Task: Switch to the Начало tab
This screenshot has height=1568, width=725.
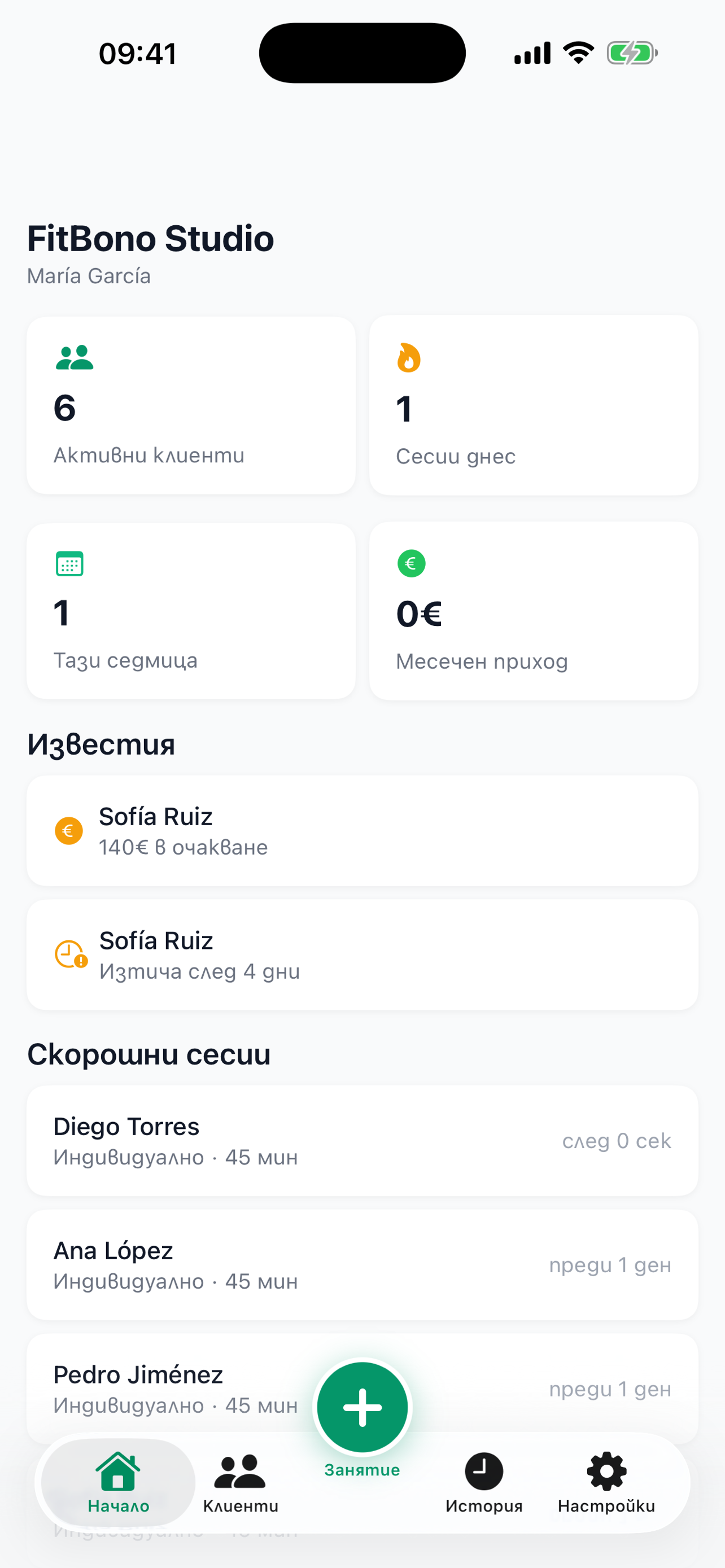Action: coord(117,1485)
